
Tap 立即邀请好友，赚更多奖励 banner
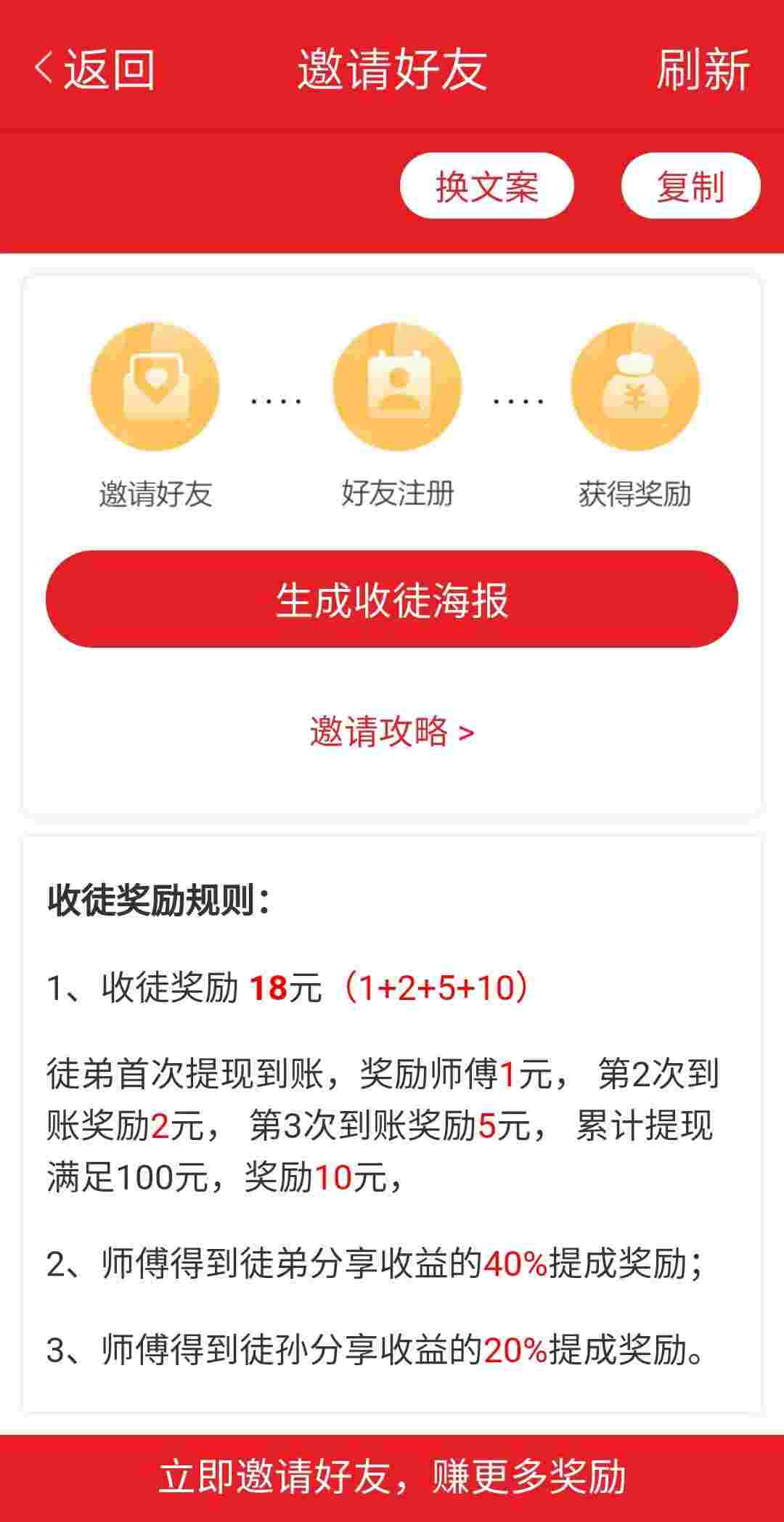tap(392, 1478)
